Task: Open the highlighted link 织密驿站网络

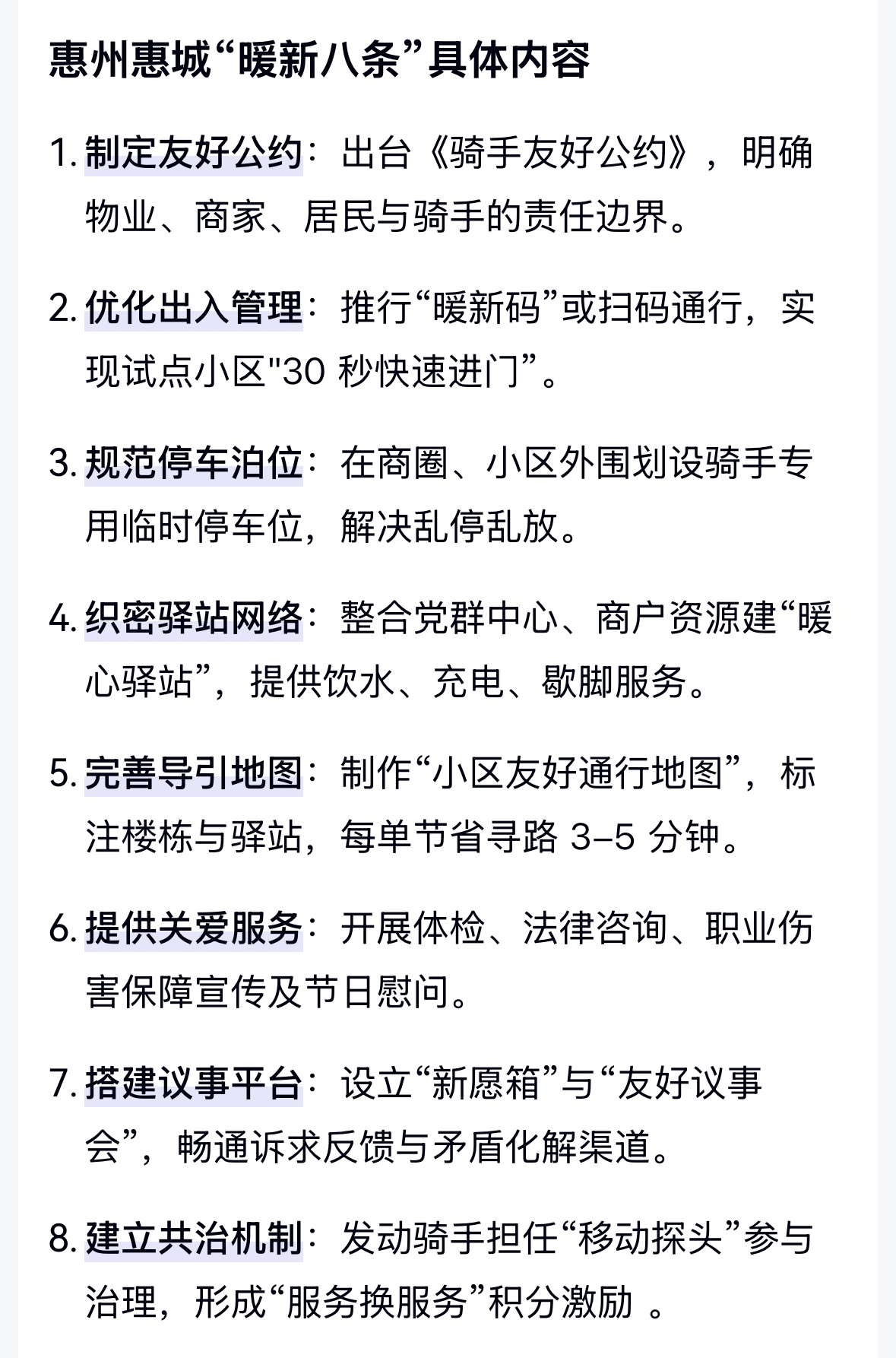Action: [194, 619]
